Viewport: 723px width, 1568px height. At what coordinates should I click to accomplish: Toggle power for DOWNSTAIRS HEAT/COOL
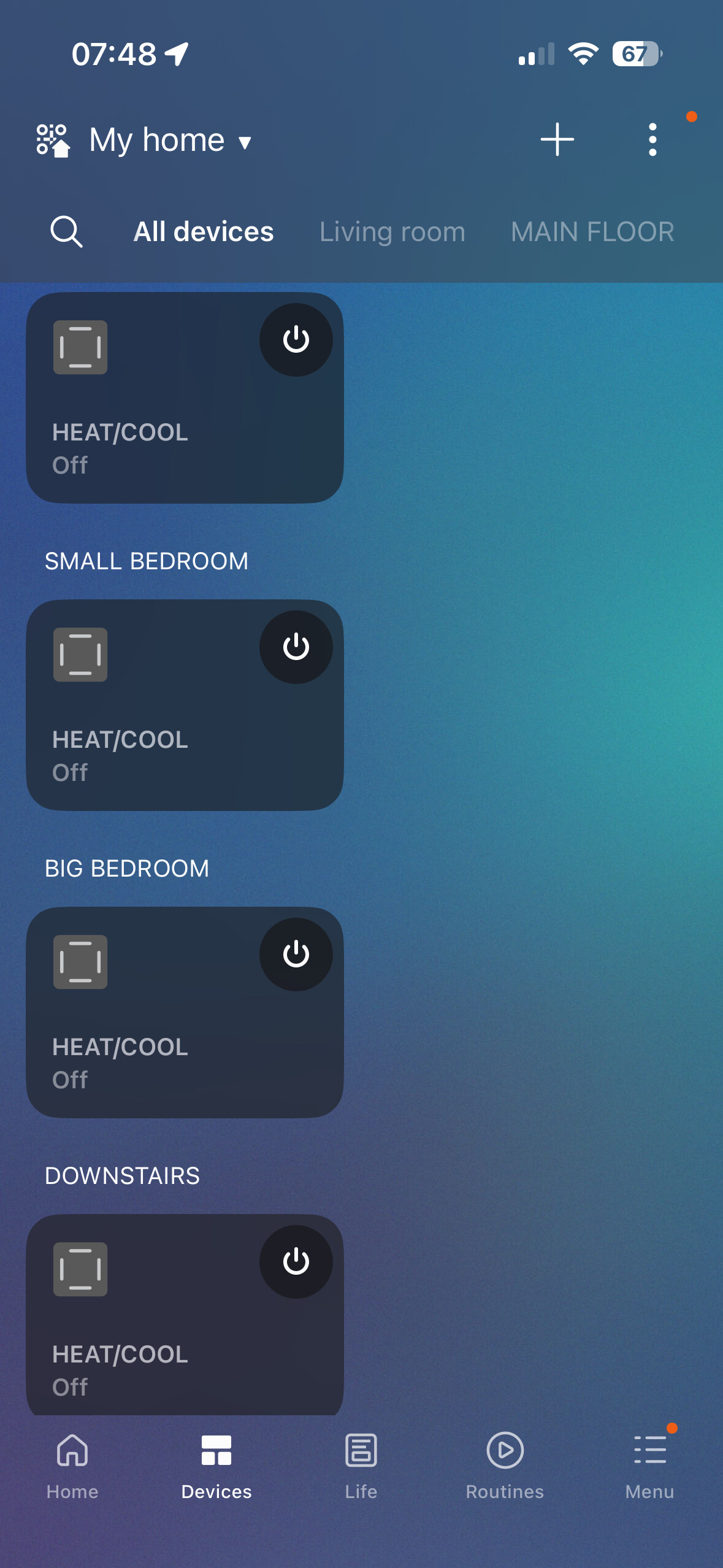(296, 1262)
